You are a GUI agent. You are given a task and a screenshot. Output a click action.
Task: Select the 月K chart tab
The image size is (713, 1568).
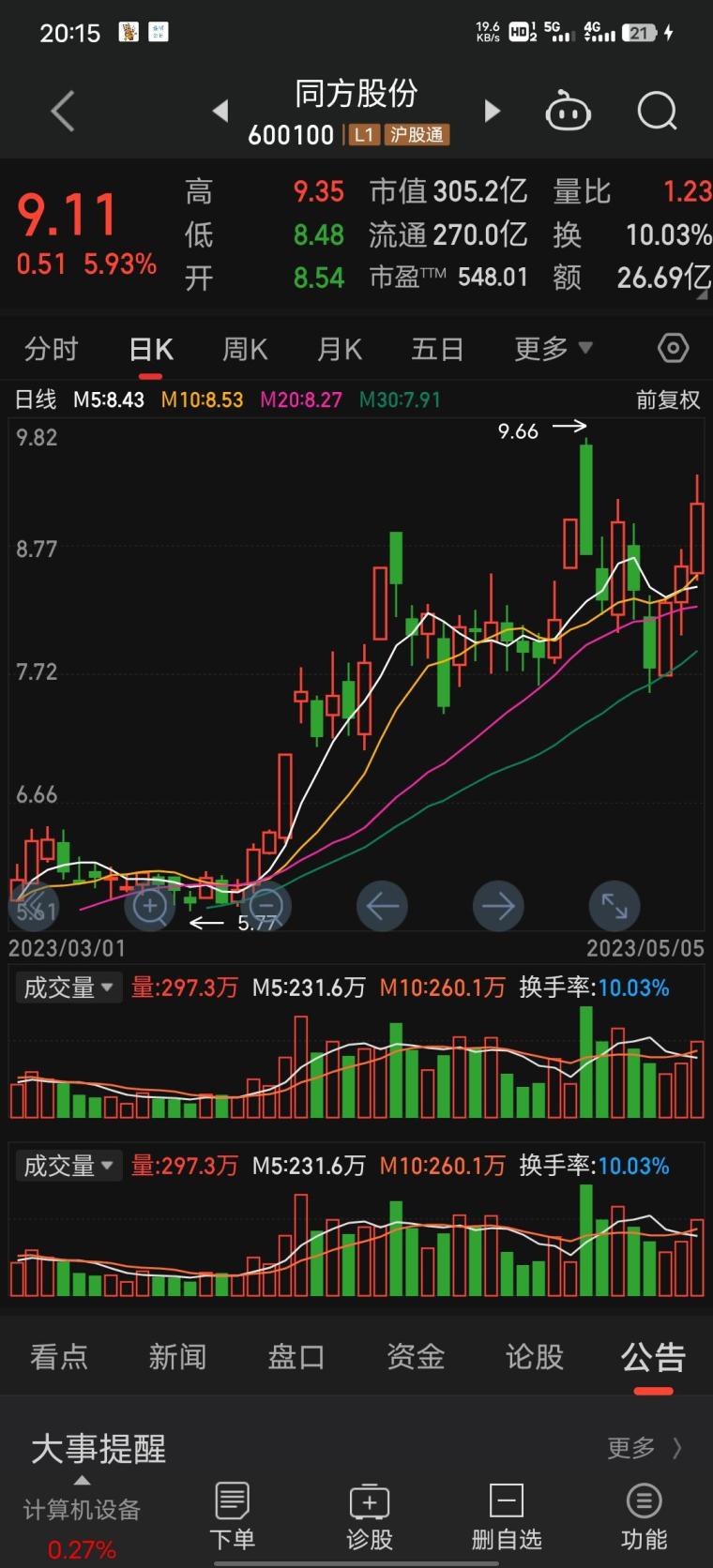(x=340, y=350)
